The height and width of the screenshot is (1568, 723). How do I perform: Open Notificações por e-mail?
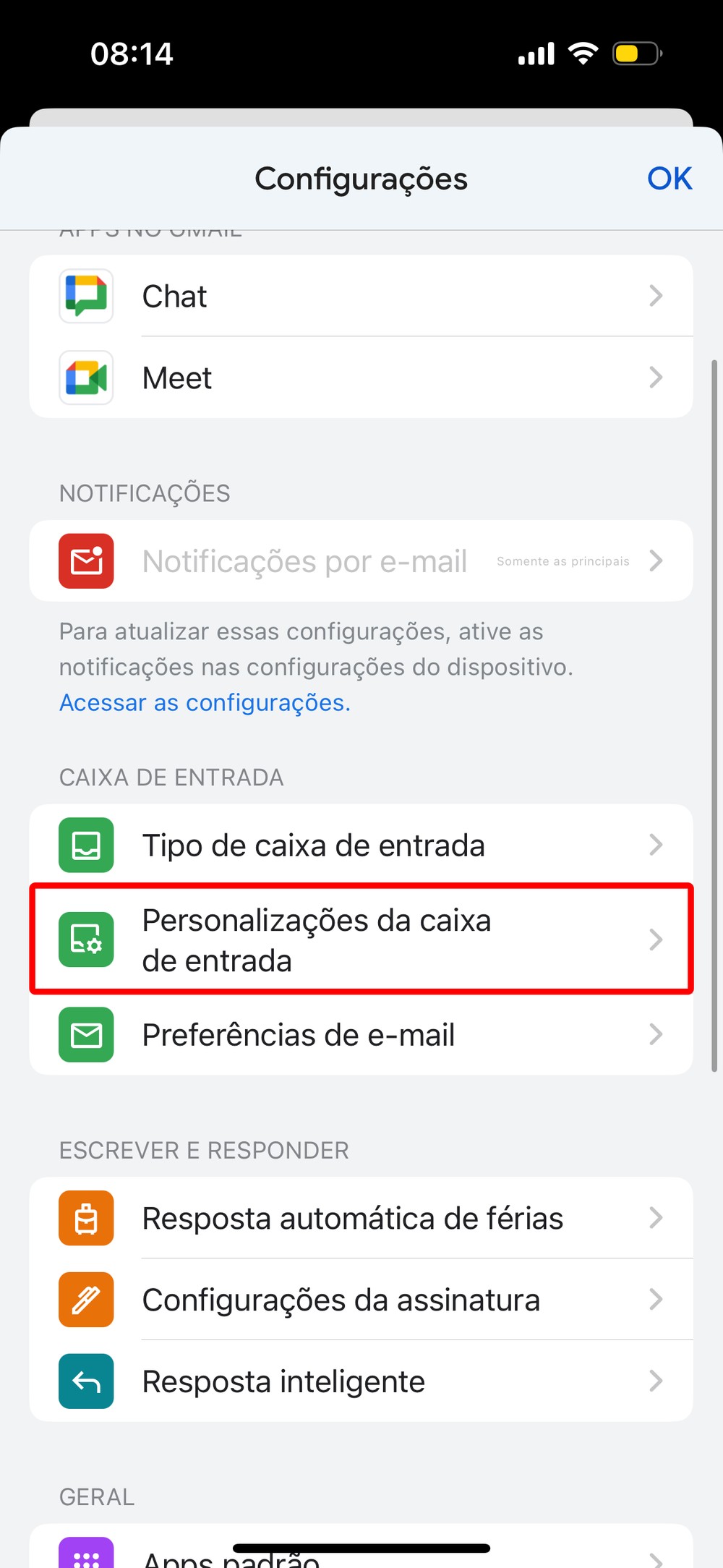pyautogui.click(x=361, y=561)
